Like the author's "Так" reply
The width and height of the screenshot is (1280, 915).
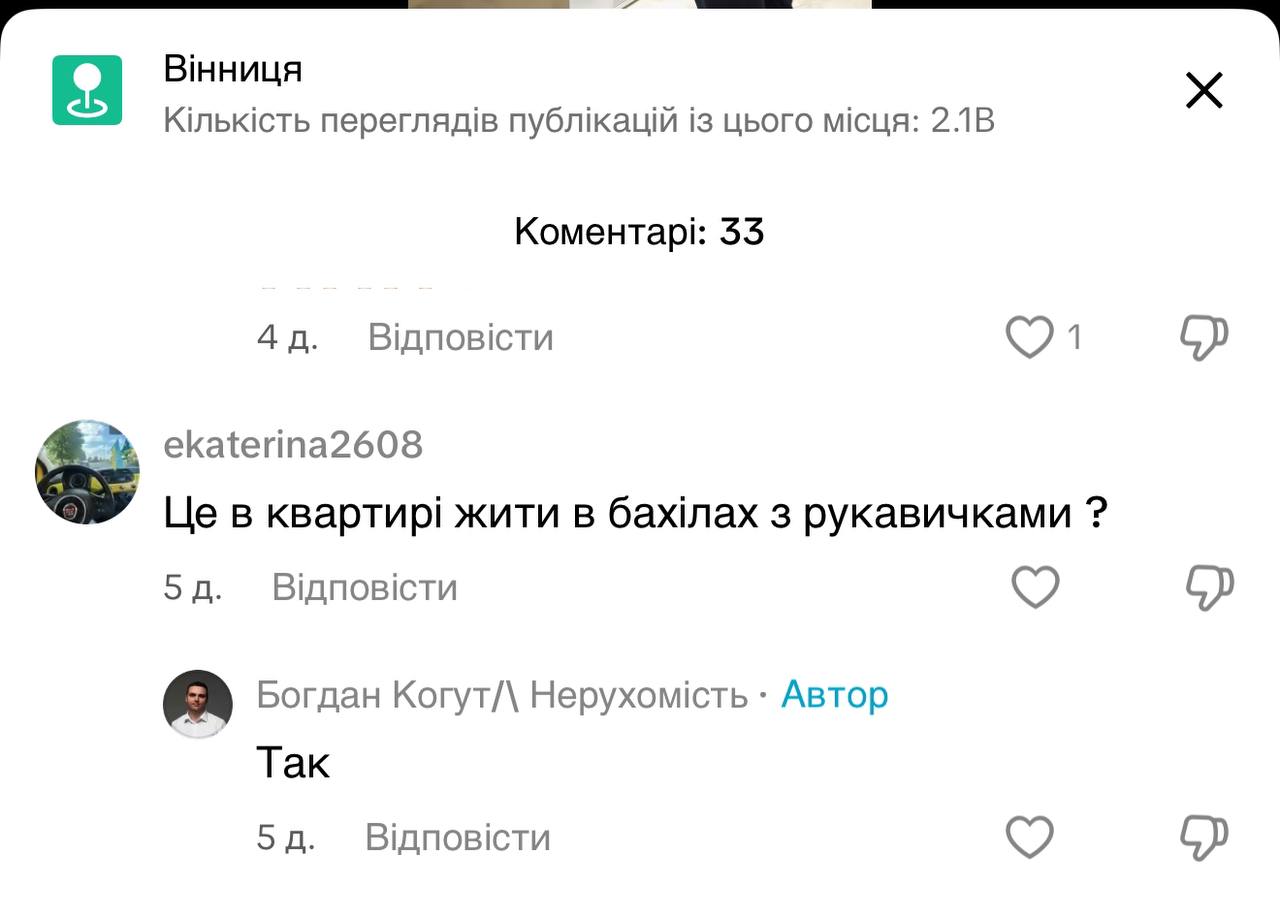(x=1029, y=837)
